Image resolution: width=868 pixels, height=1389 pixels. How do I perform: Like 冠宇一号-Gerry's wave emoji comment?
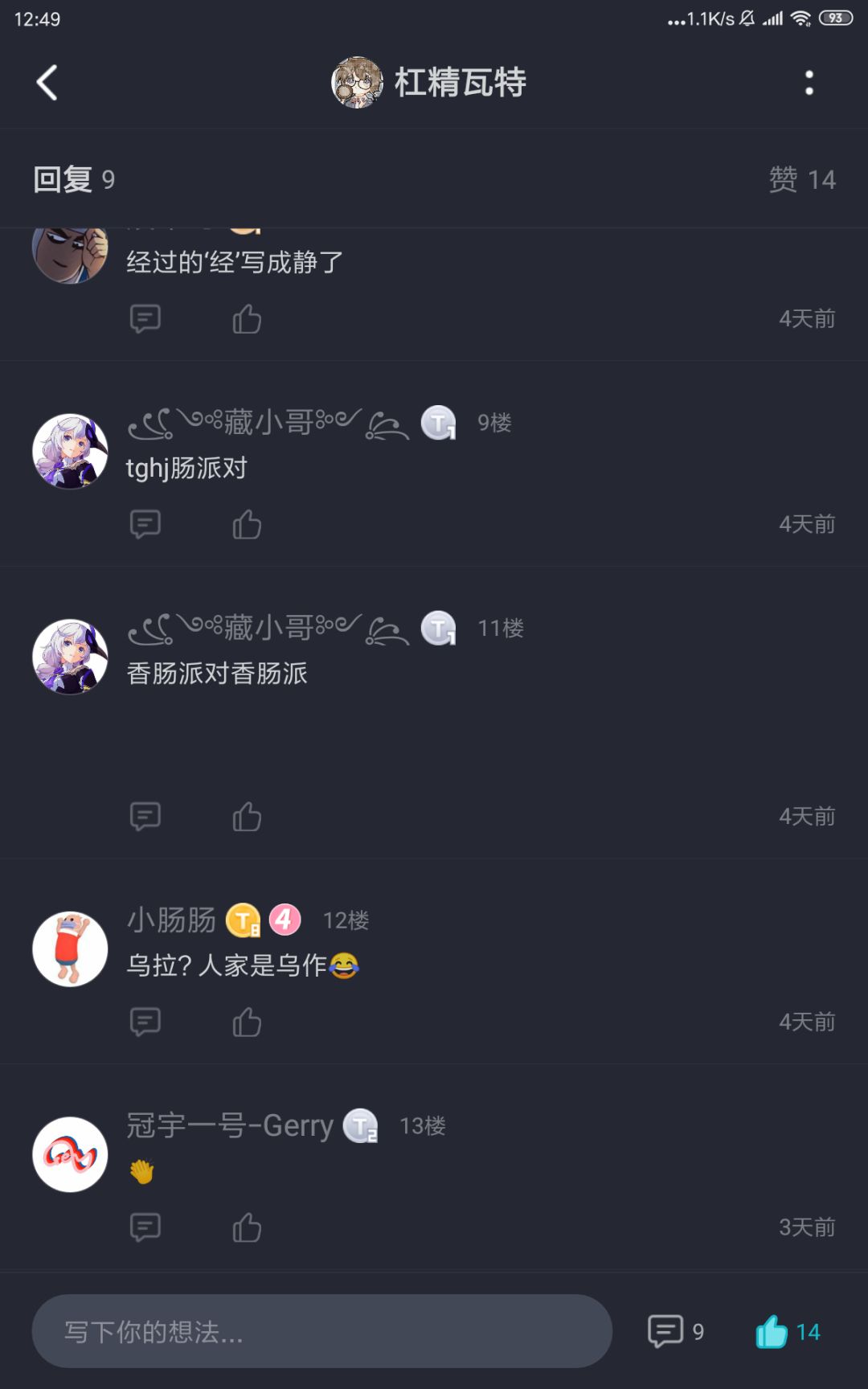click(245, 1228)
